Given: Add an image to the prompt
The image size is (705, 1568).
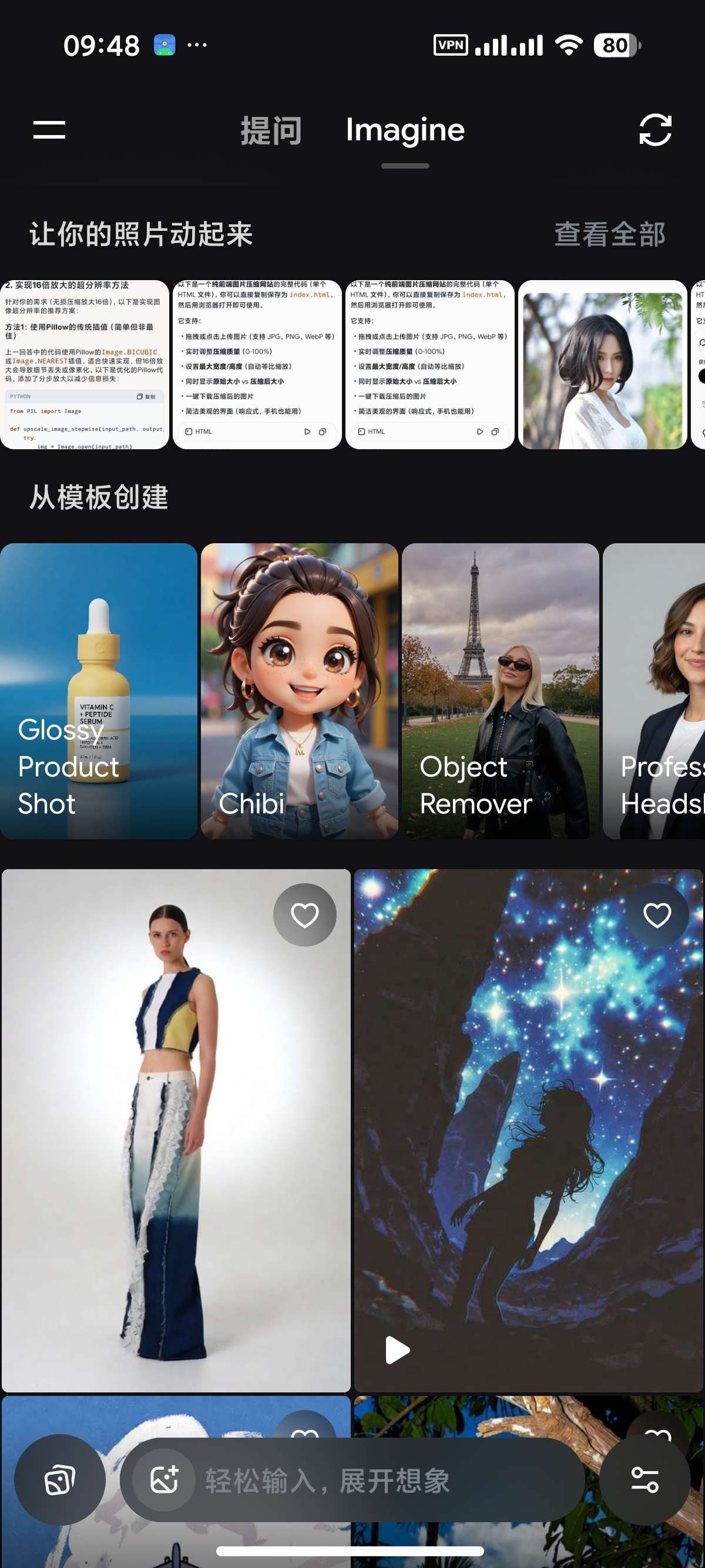Looking at the screenshot, I should click(x=164, y=1480).
